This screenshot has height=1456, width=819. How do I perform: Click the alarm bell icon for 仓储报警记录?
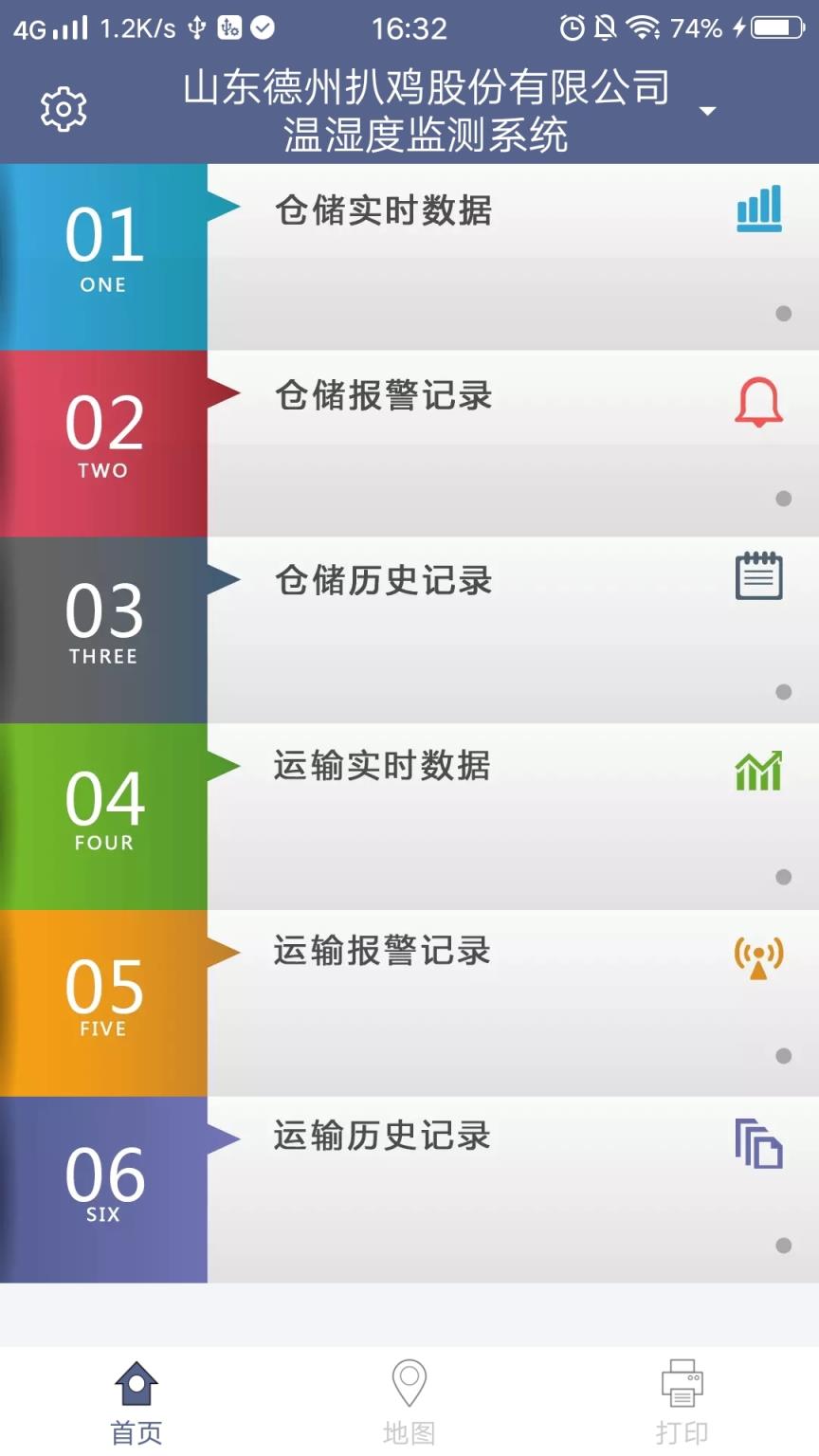tap(757, 402)
